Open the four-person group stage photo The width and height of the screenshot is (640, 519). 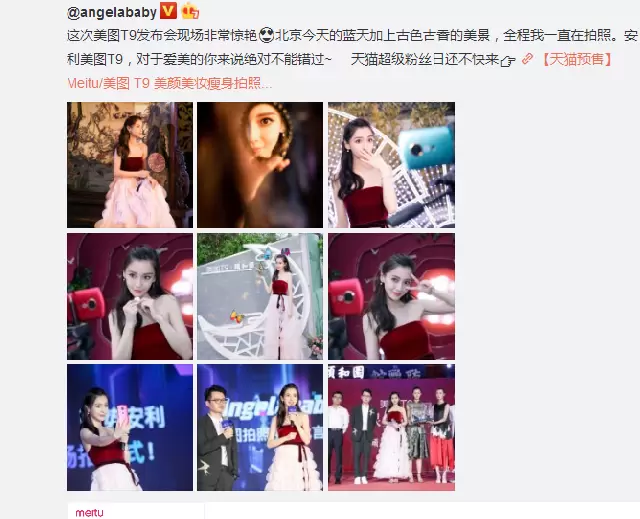click(x=391, y=427)
